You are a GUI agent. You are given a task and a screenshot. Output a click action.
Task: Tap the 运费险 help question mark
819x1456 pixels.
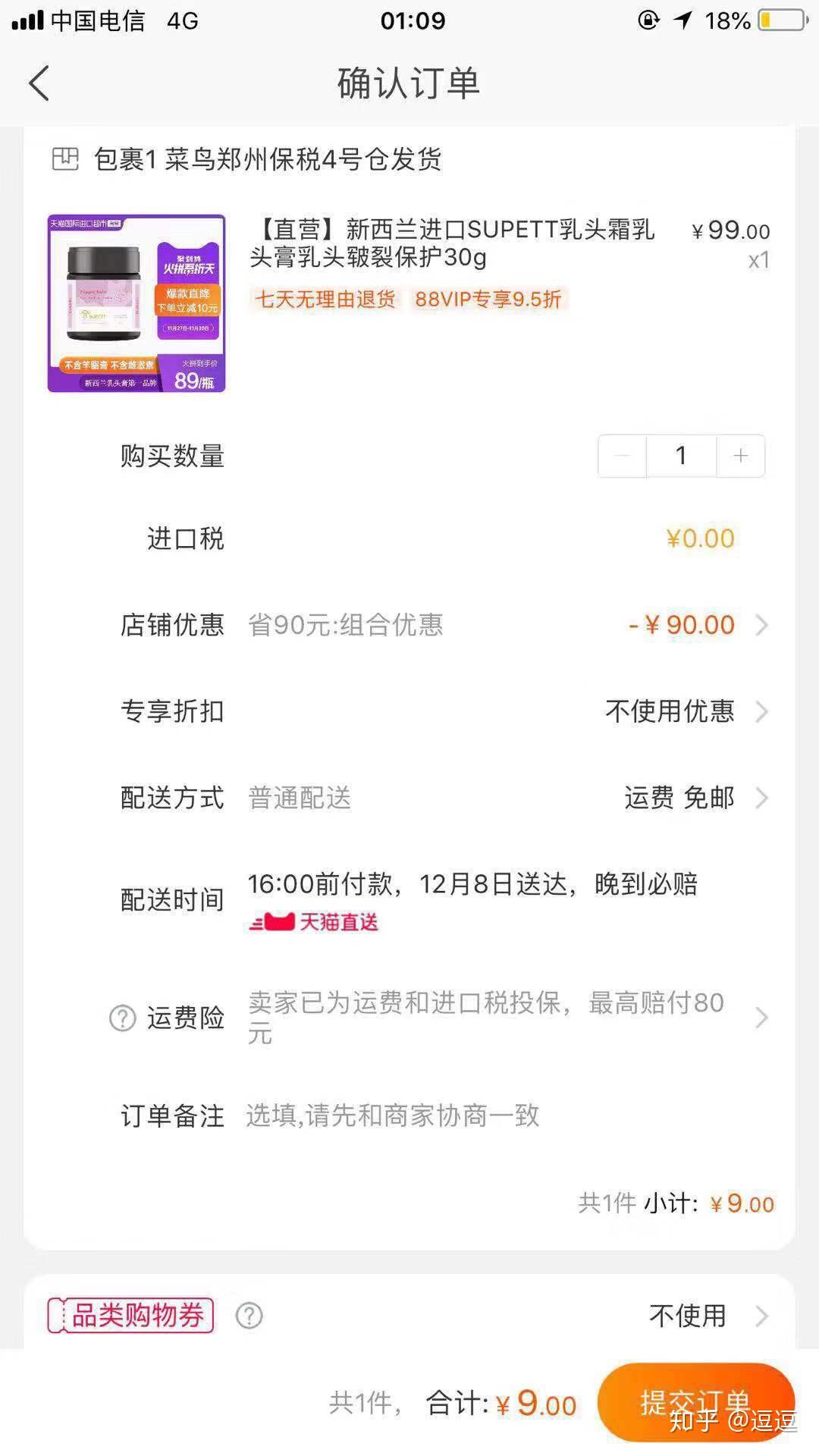click(123, 1018)
